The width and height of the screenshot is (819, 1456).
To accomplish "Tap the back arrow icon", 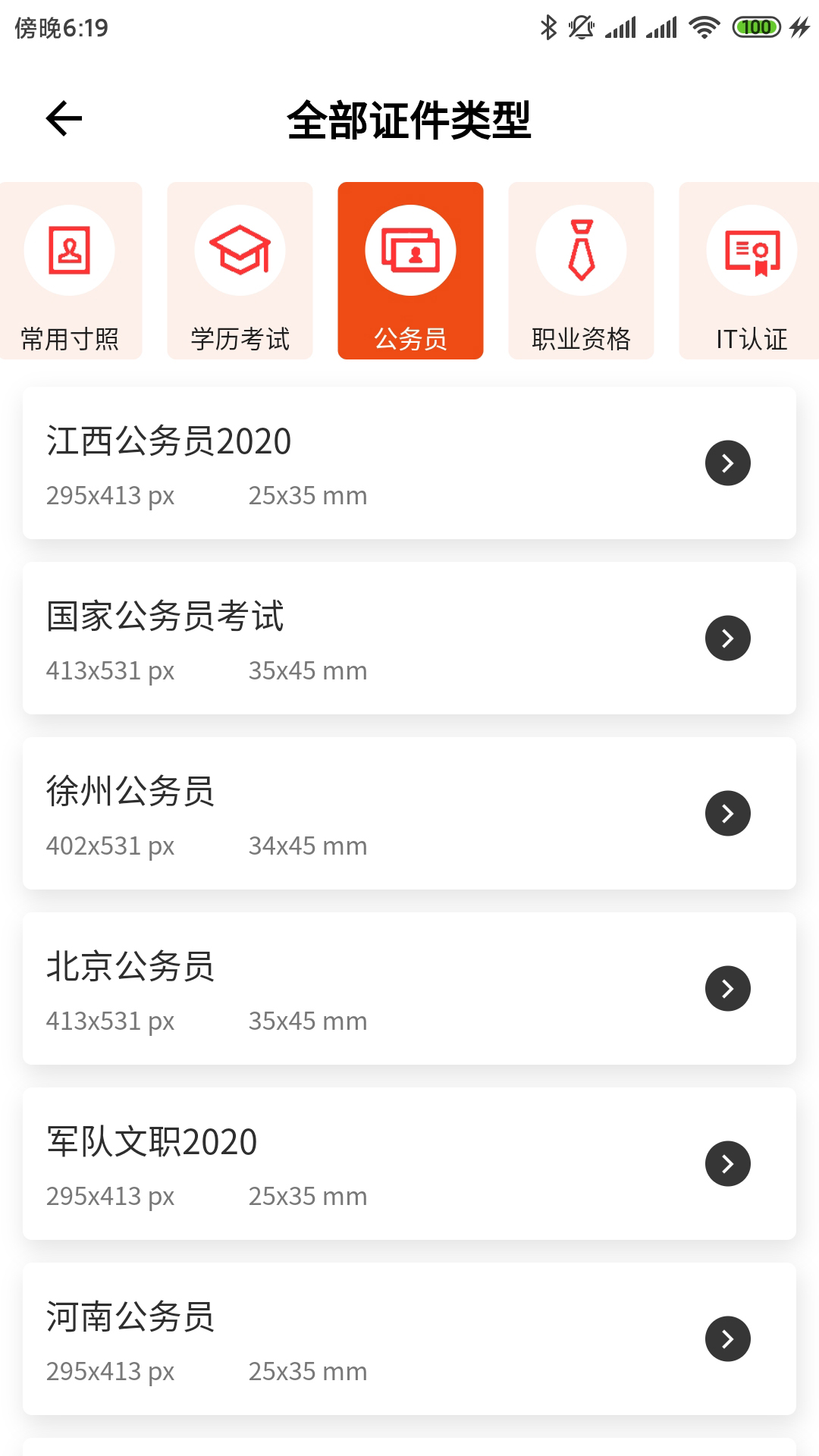I will tap(63, 119).
